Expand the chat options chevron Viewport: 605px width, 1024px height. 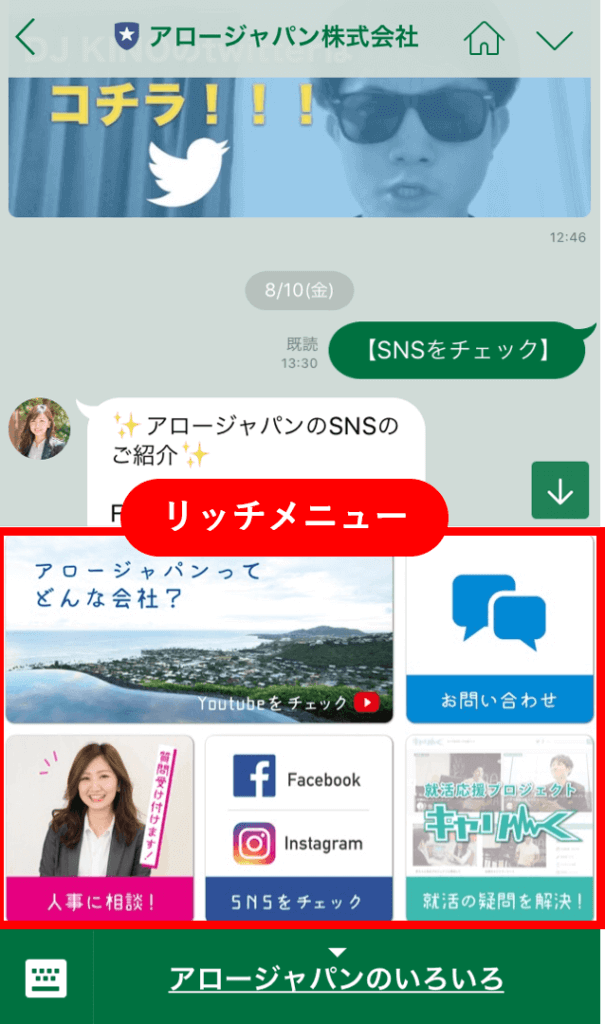coord(554,40)
